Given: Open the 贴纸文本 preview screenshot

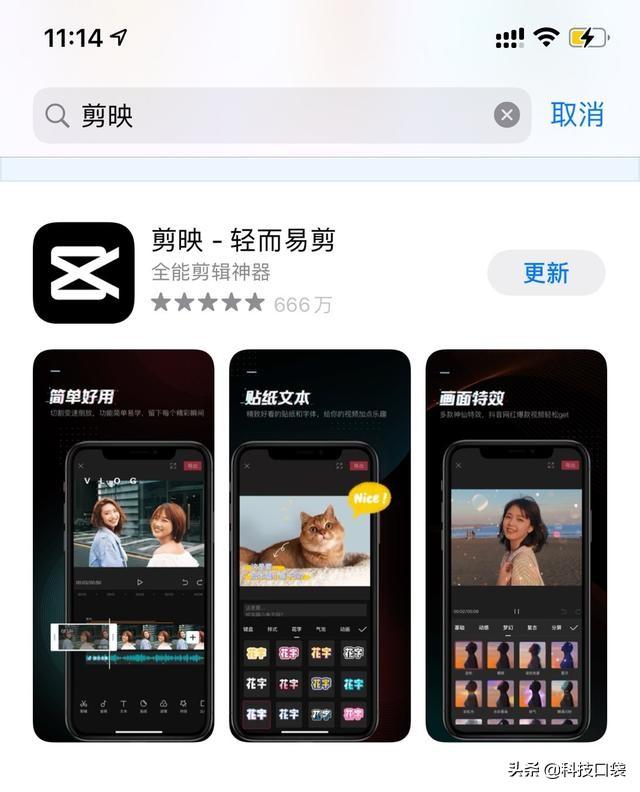Looking at the screenshot, I should click(320, 545).
